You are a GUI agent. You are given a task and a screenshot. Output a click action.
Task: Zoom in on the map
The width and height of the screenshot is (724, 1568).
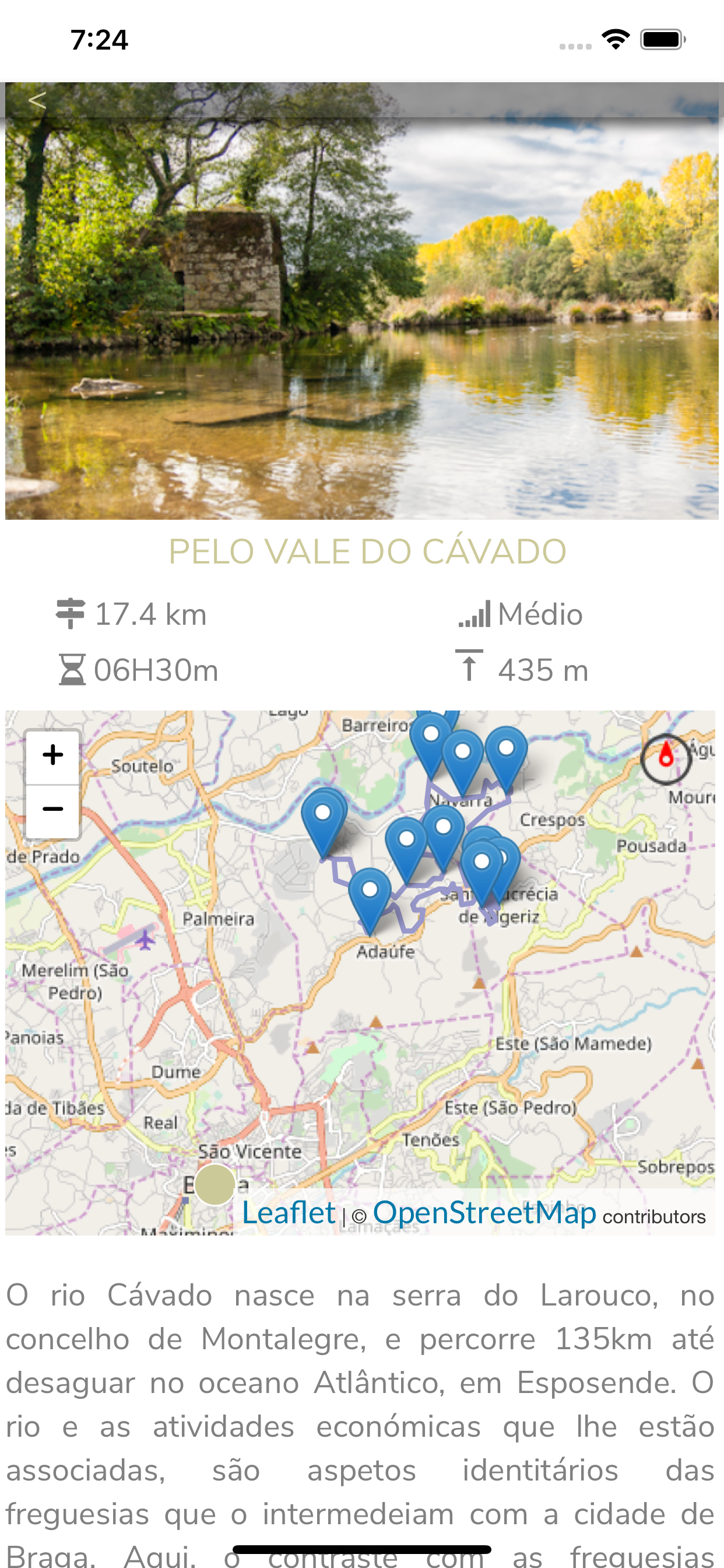point(53,757)
